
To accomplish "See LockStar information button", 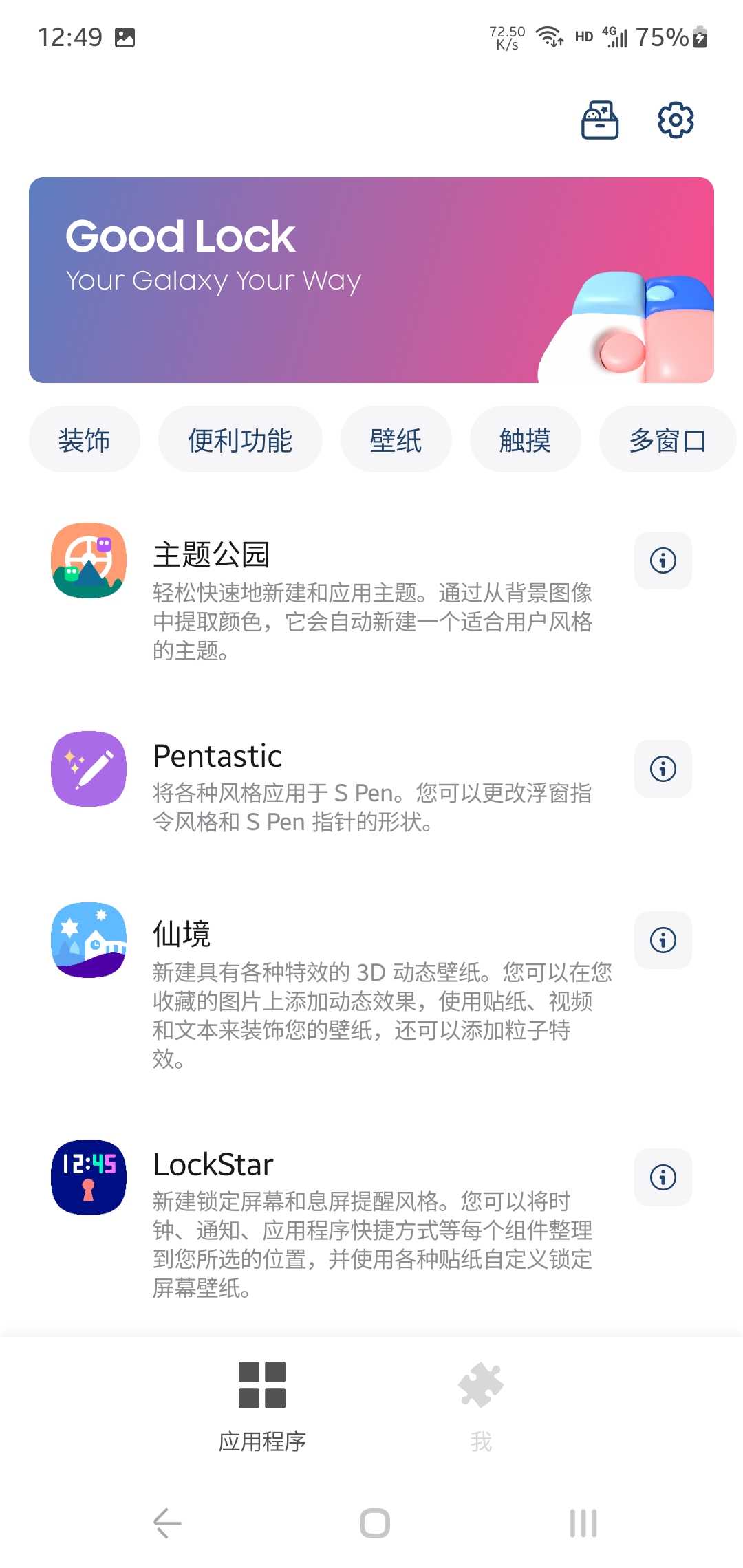I will (663, 1177).
